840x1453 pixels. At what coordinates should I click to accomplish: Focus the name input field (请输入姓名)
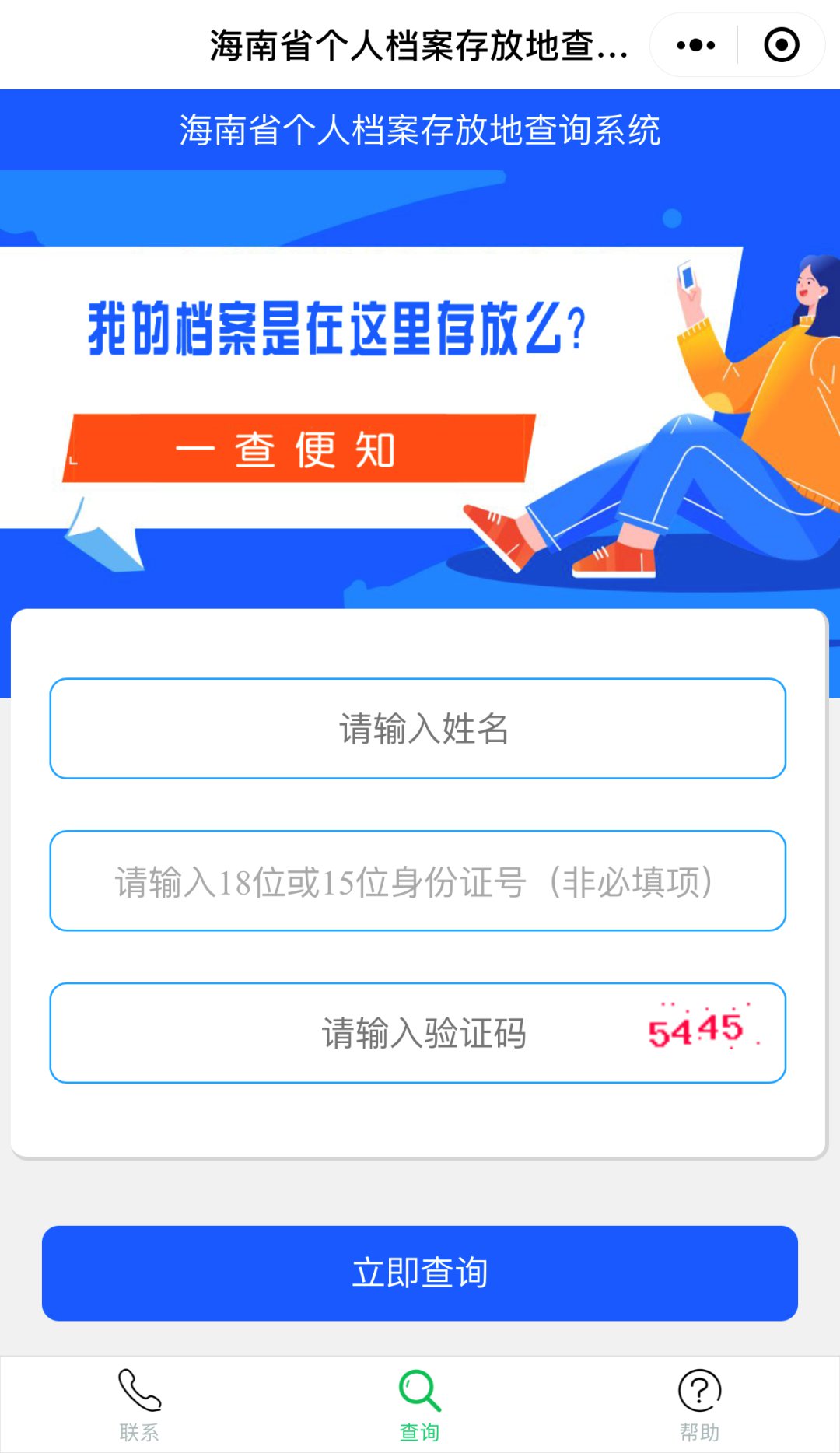click(418, 729)
